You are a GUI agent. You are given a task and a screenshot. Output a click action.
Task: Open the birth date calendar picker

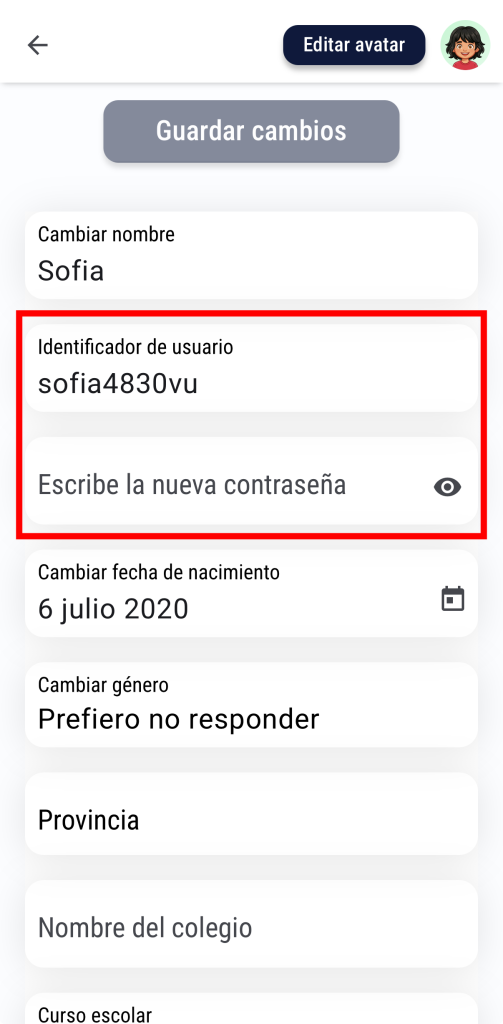pyautogui.click(x=453, y=598)
